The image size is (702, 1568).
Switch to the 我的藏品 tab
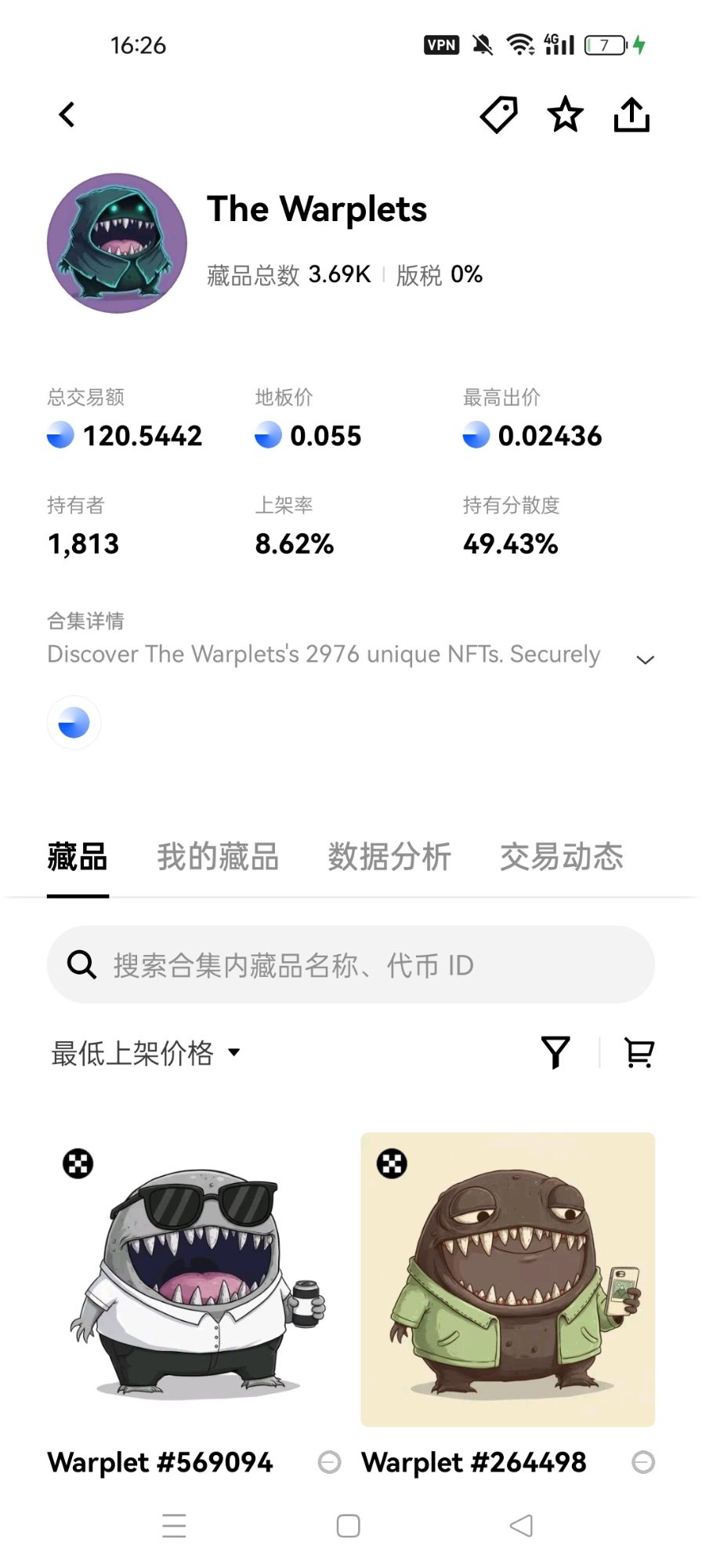tap(218, 857)
